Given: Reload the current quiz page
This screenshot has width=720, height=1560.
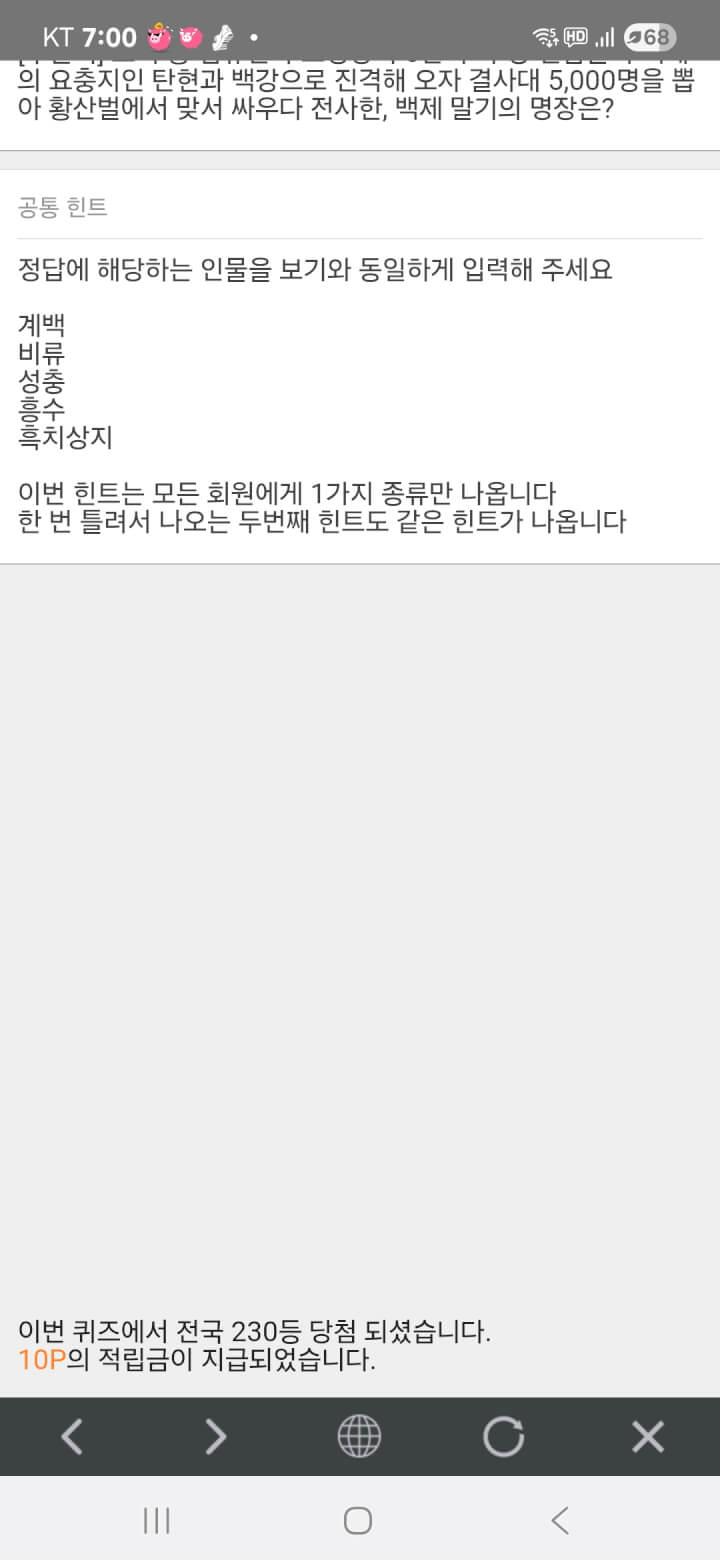Looking at the screenshot, I should coord(503,1437).
